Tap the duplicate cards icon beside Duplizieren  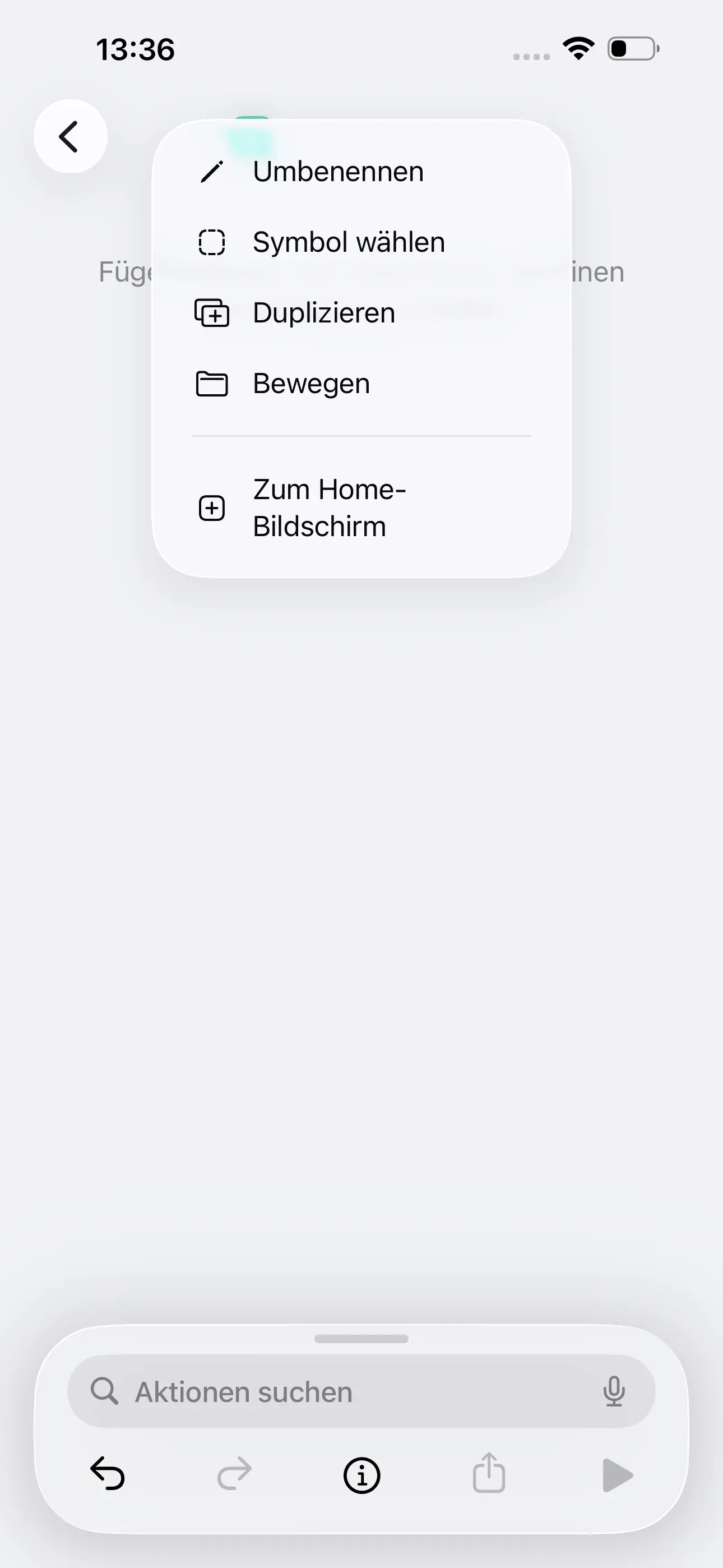click(211, 312)
